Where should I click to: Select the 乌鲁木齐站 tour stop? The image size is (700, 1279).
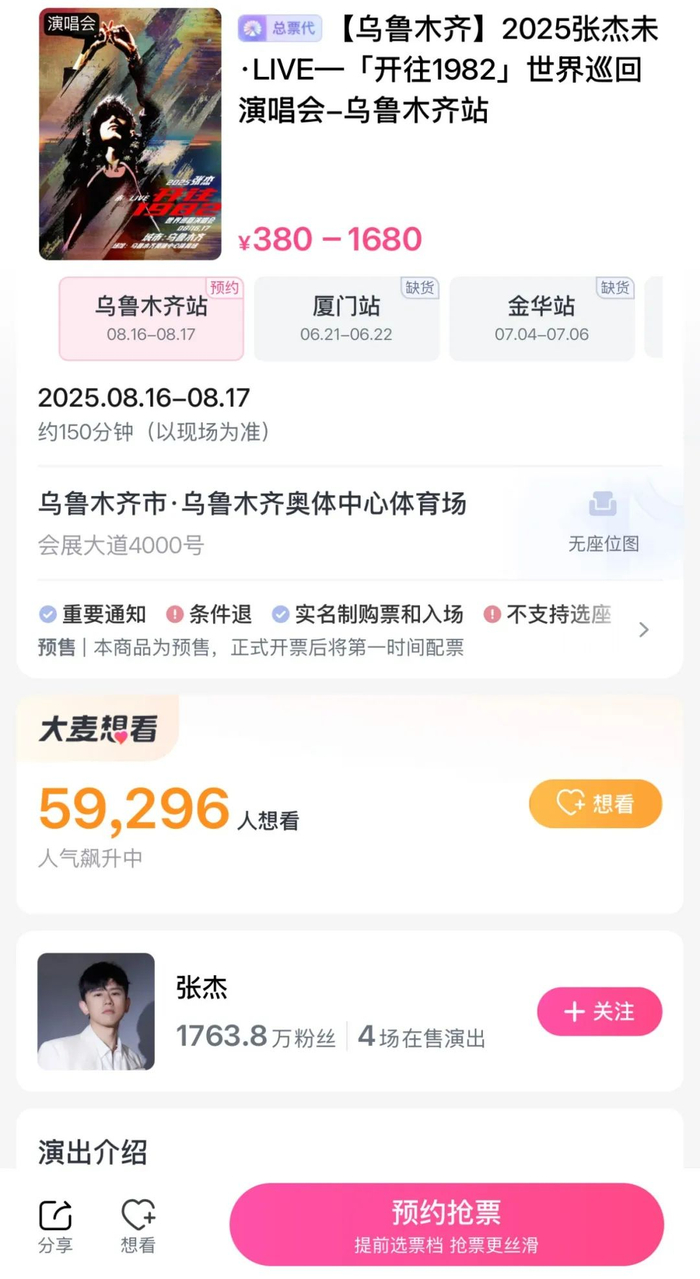pyautogui.click(x=151, y=318)
